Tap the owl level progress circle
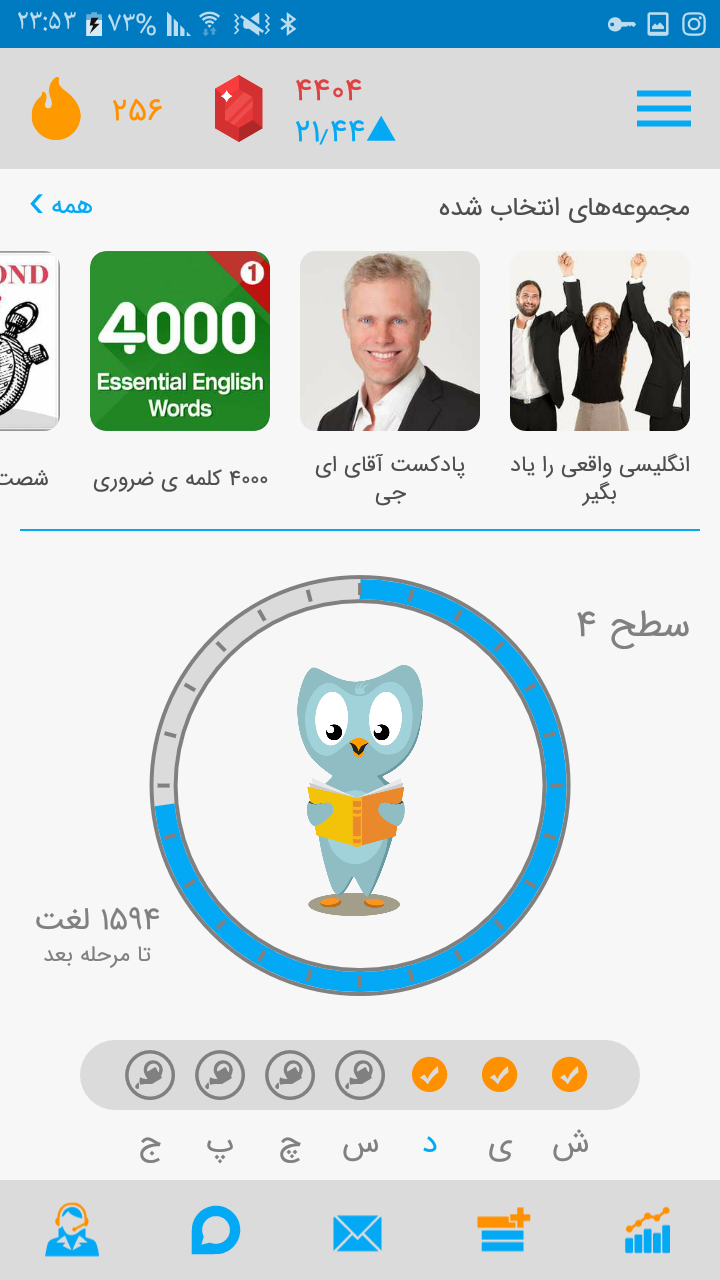720x1280 pixels. point(360,785)
